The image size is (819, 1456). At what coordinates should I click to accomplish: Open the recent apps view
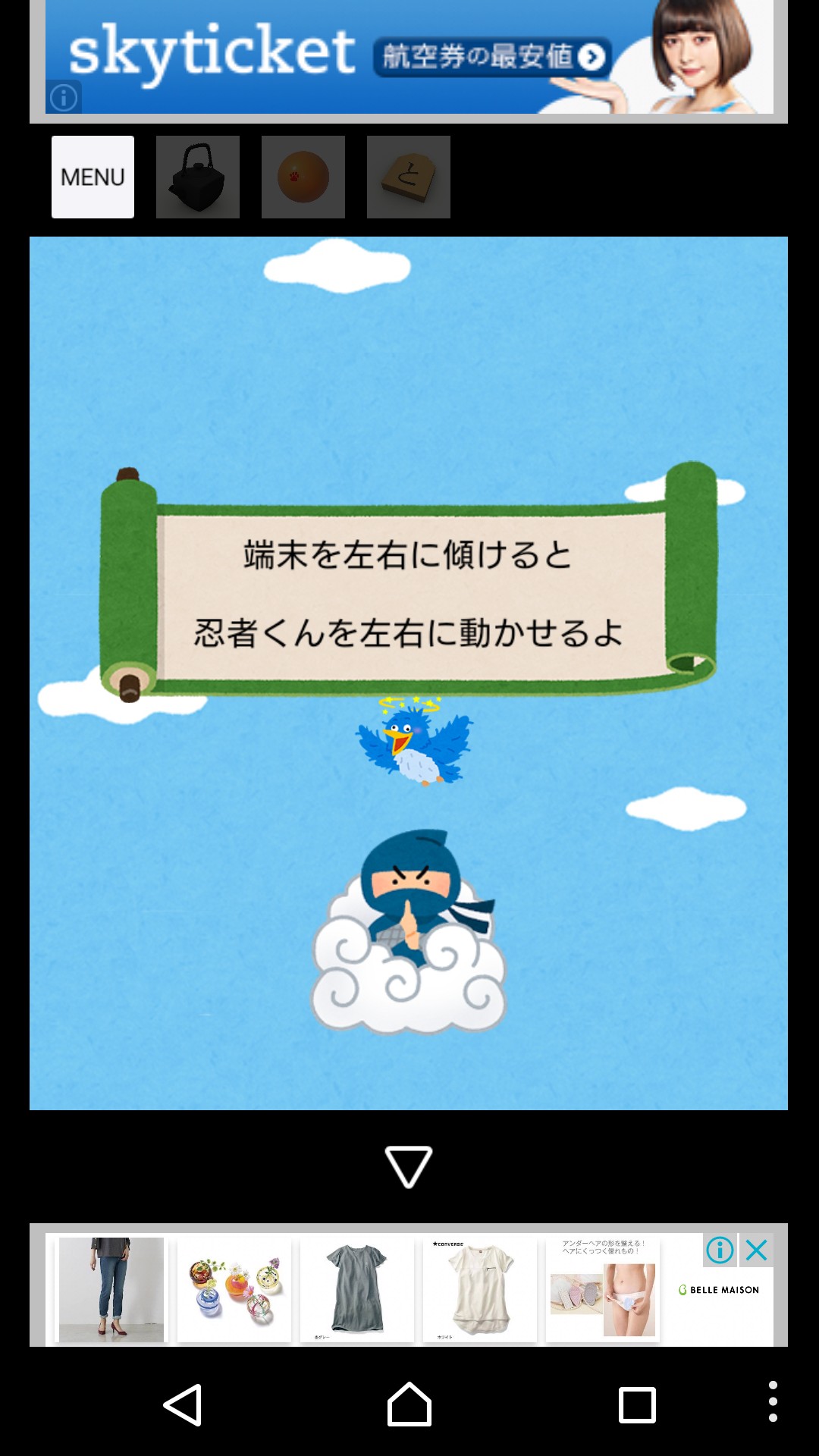[637, 1405]
